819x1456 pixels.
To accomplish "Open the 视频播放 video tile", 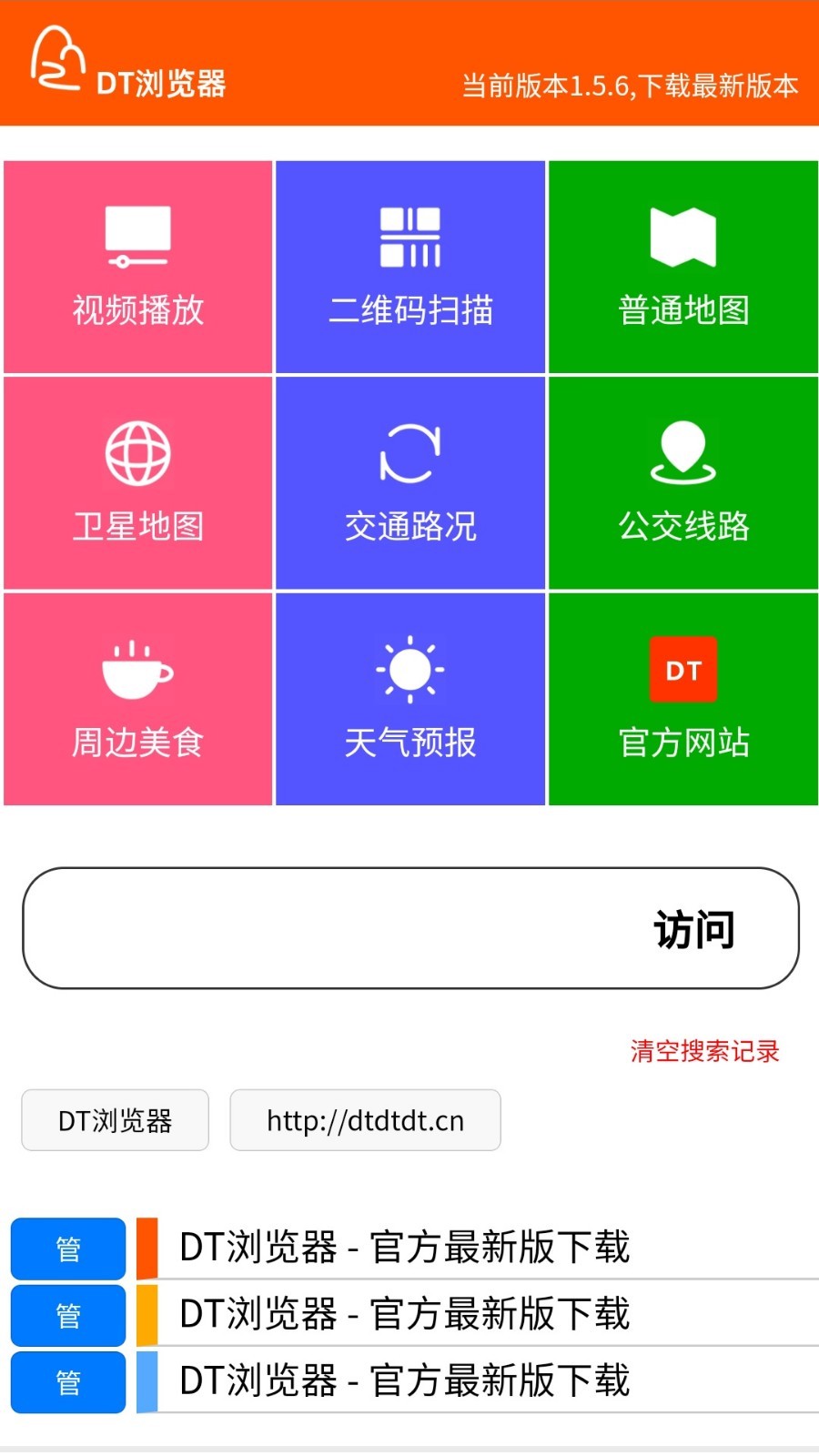I will [138, 267].
